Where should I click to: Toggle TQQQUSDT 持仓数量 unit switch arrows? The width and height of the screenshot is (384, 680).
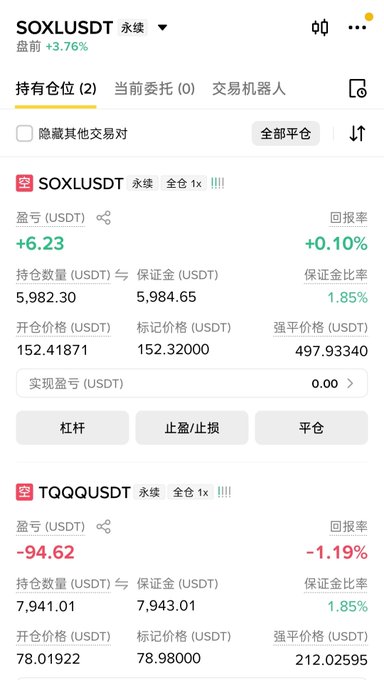(x=121, y=584)
